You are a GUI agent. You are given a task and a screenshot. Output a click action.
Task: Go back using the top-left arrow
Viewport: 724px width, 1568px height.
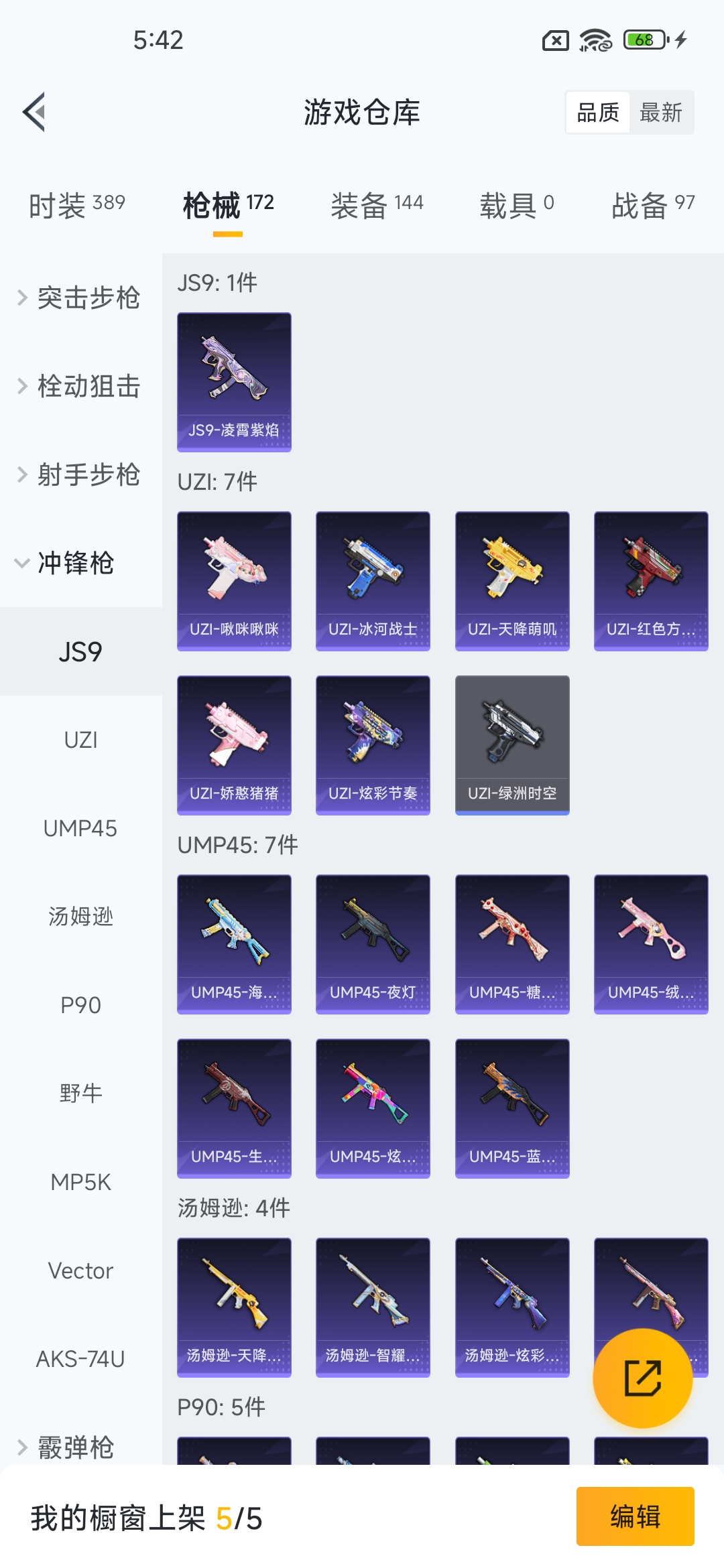35,112
